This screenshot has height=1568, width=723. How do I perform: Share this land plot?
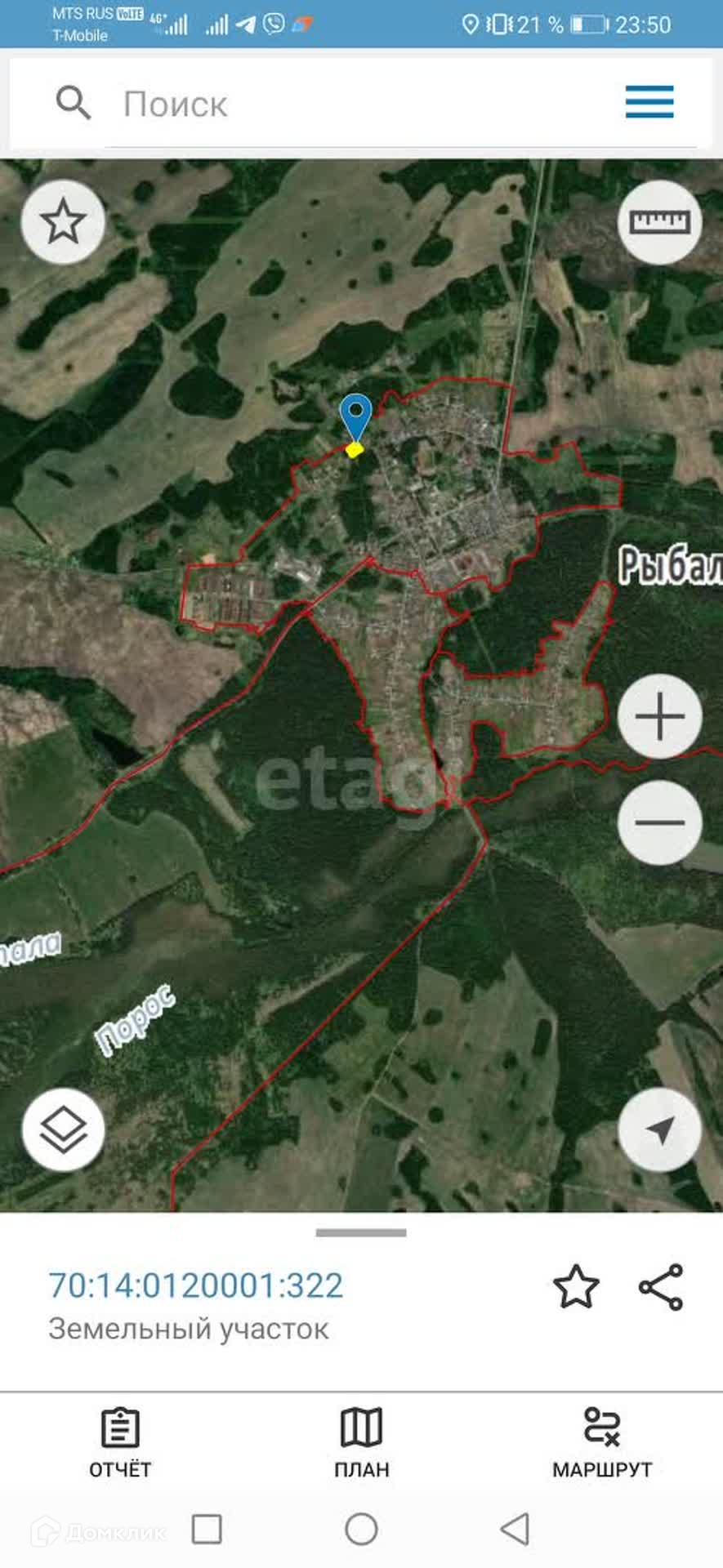(661, 1287)
